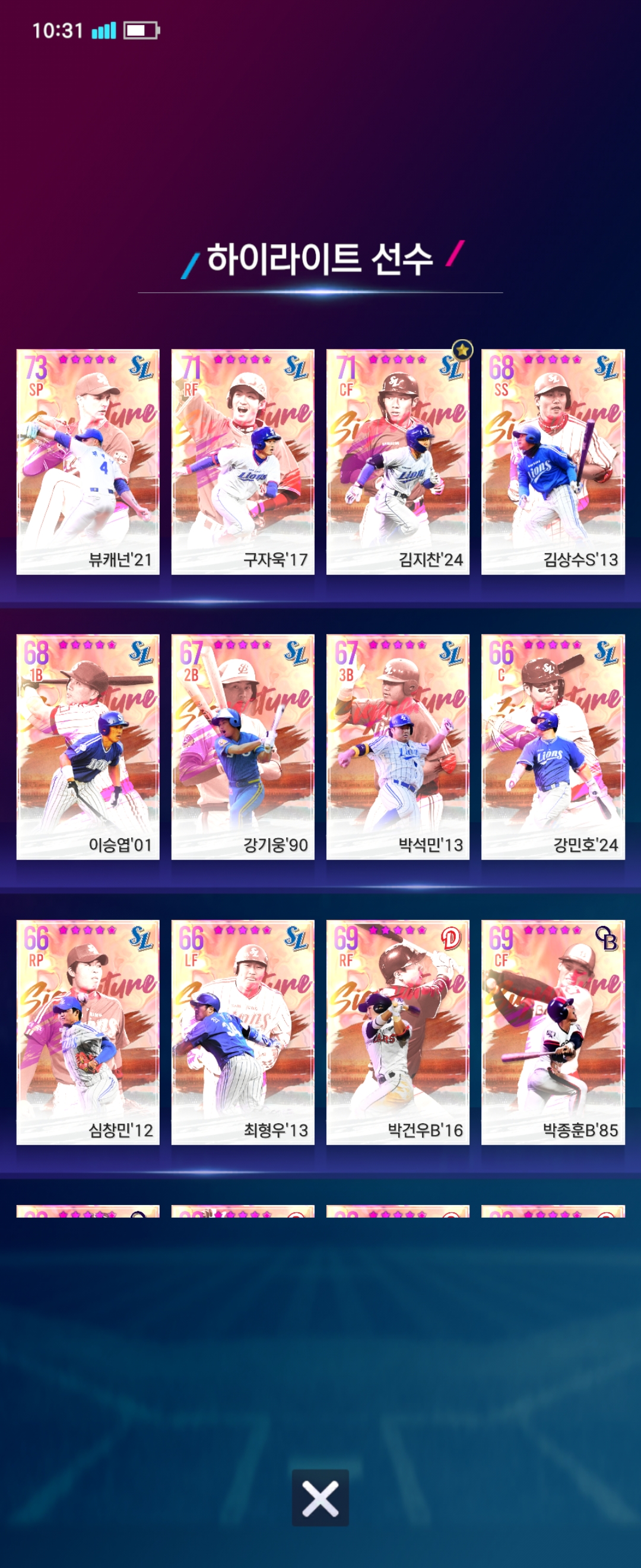The height and width of the screenshot is (1568, 641).
Task: Select the 강기웅'90 2B card
Action: point(243,747)
